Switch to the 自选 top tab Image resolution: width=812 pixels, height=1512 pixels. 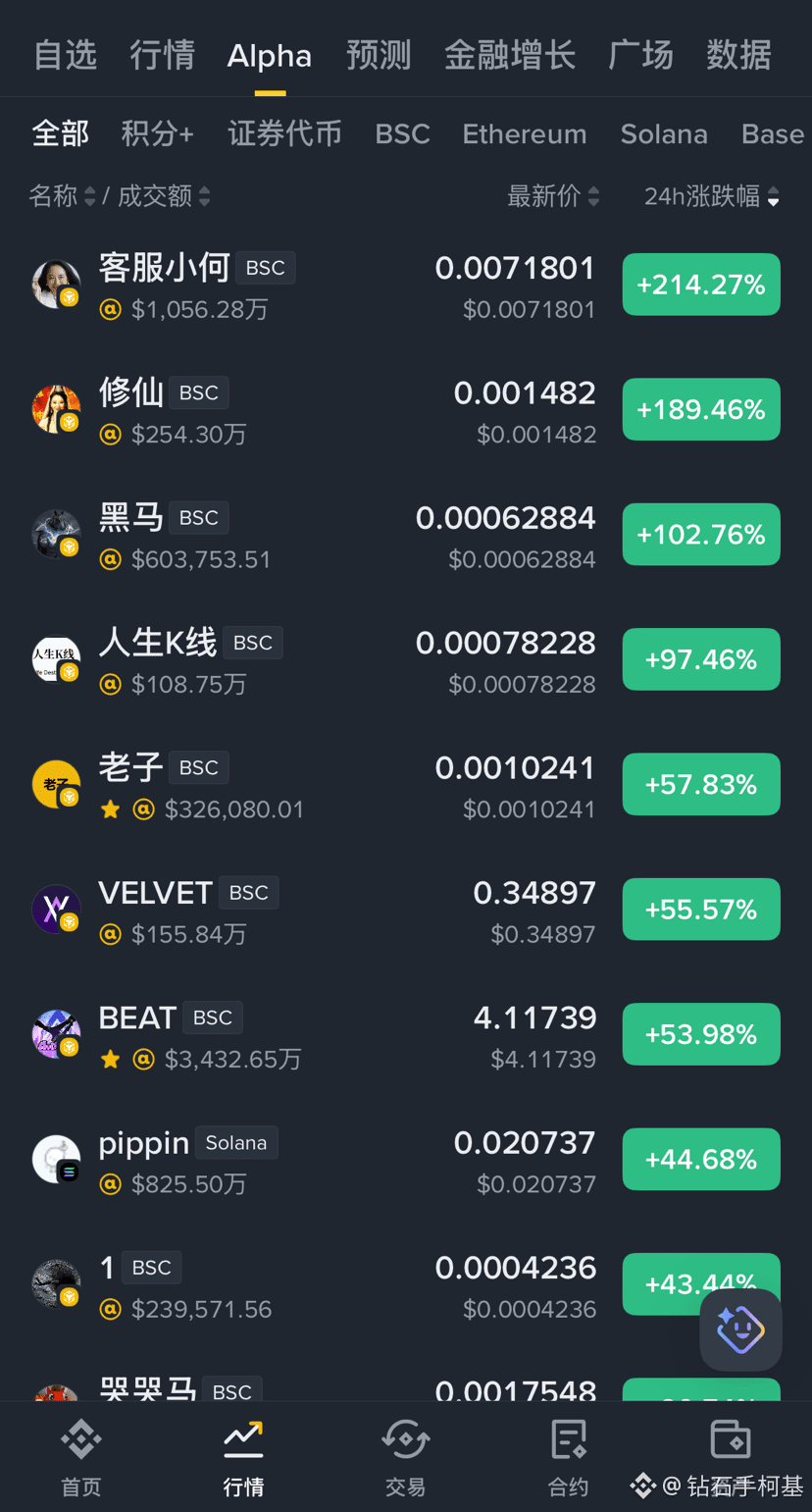click(65, 55)
